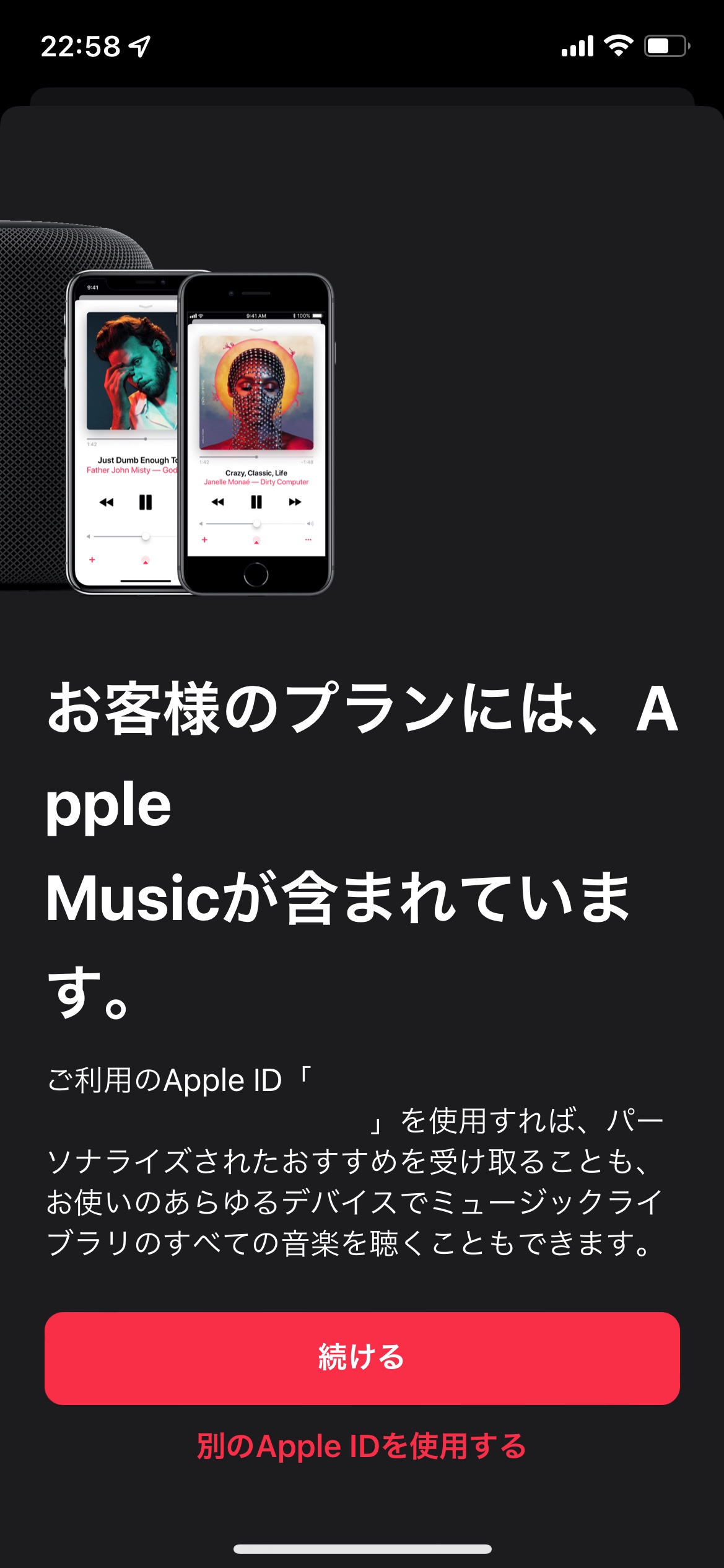
Task: Choose 別のApple IDを使用する
Action: coord(362,1446)
